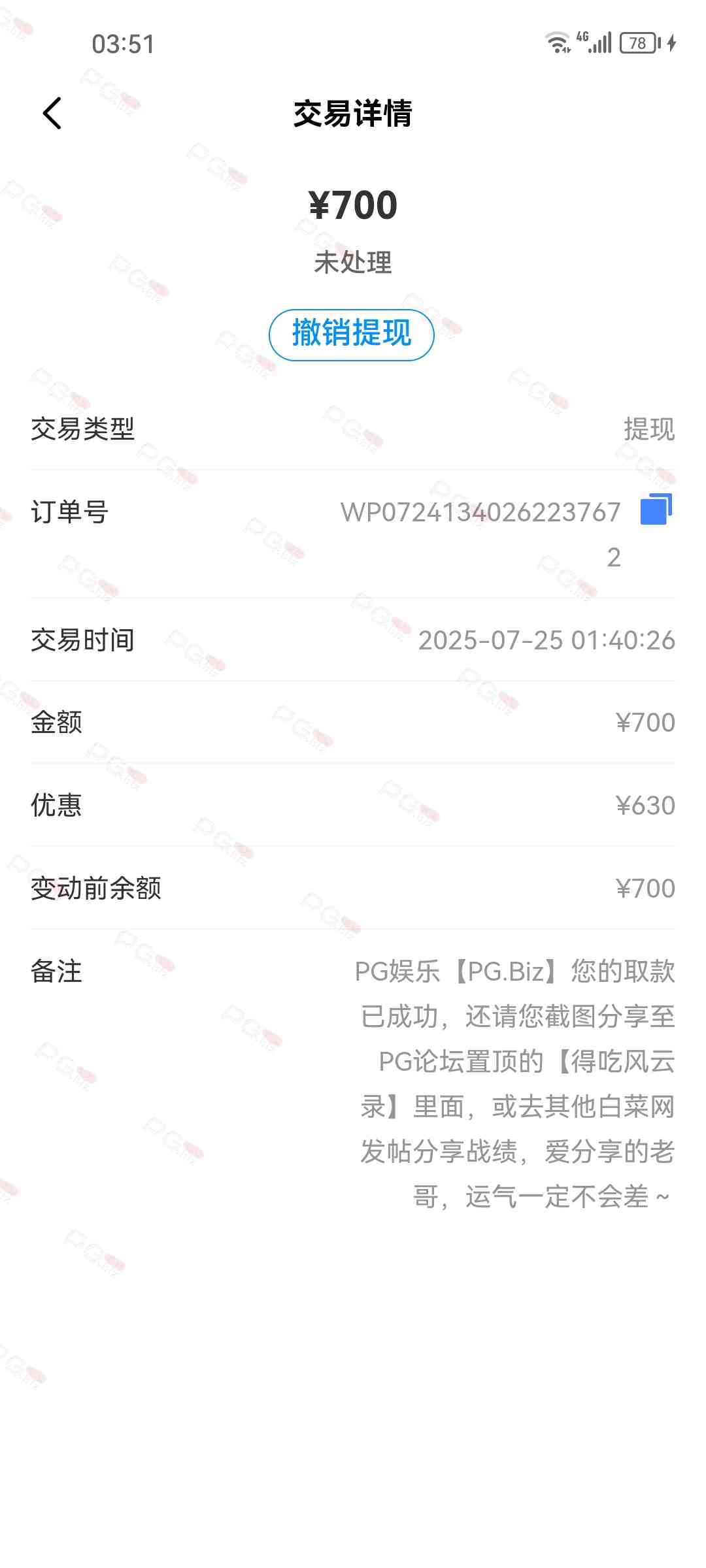Image resolution: width=706 pixels, height=1568 pixels.
Task: Tap the 撤销提现 cancel withdrawal button
Action: point(352,335)
